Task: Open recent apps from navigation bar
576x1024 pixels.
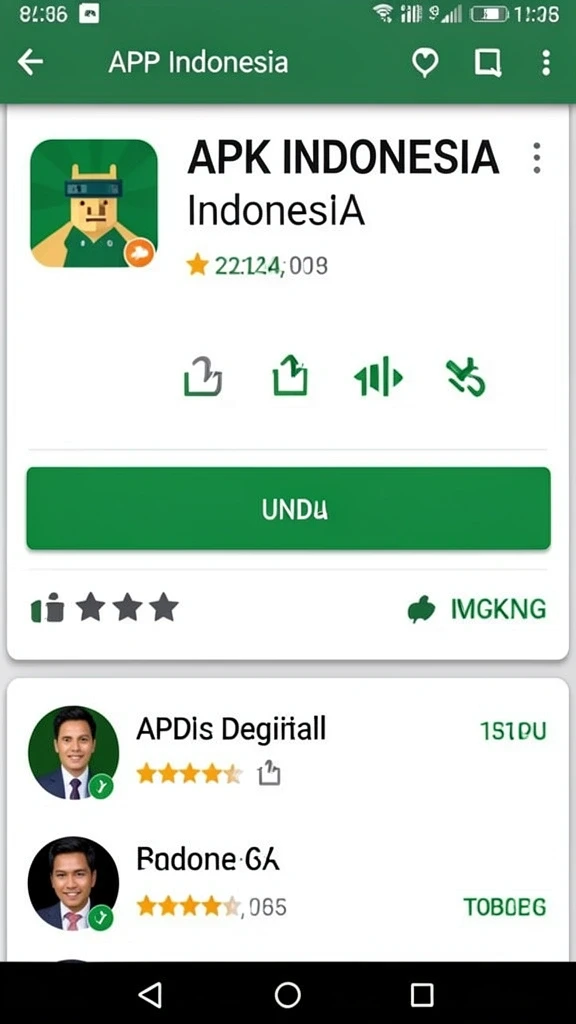Action: pyautogui.click(x=422, y=995)
